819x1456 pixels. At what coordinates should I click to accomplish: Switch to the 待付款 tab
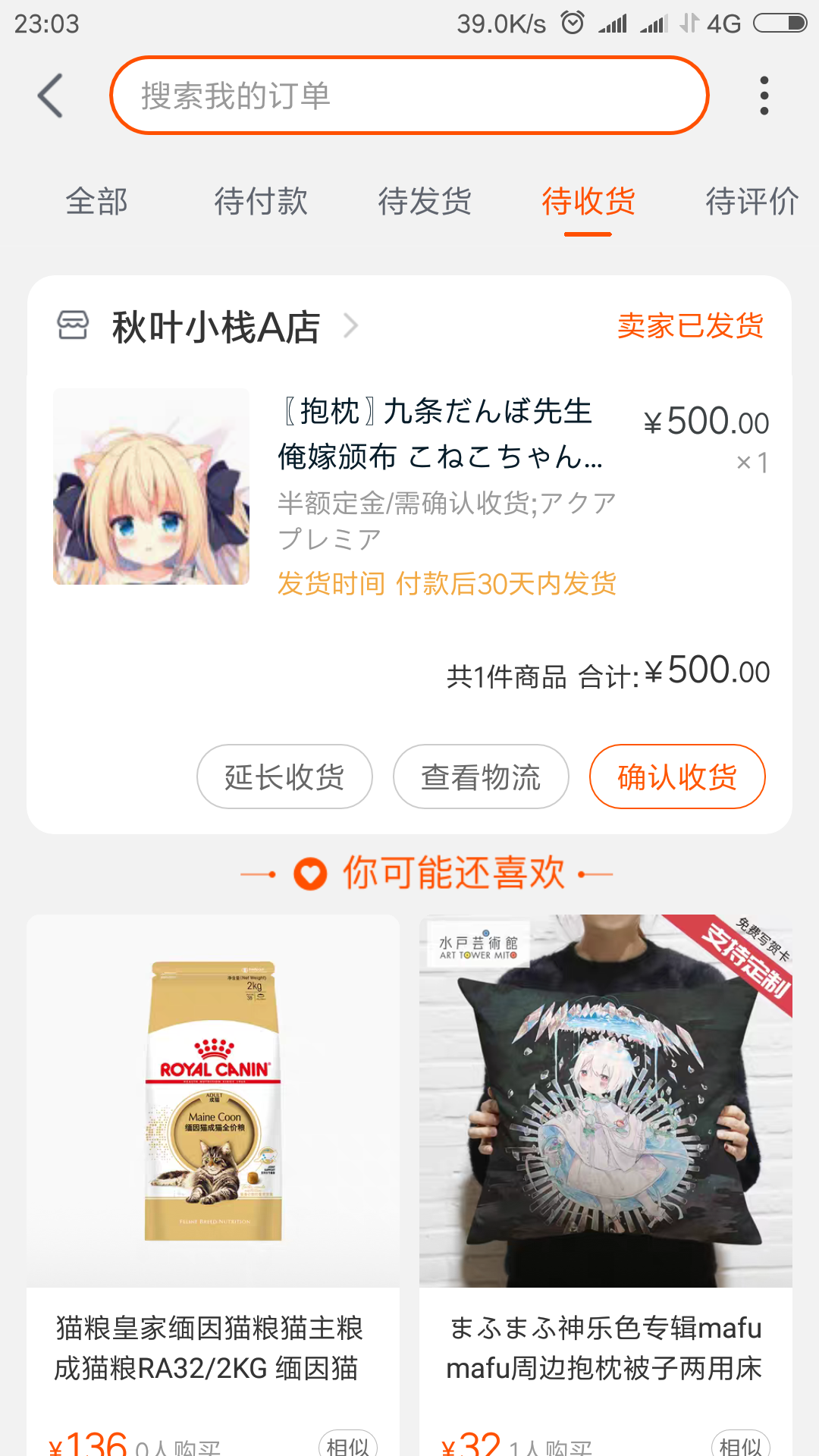coord(260,202)
